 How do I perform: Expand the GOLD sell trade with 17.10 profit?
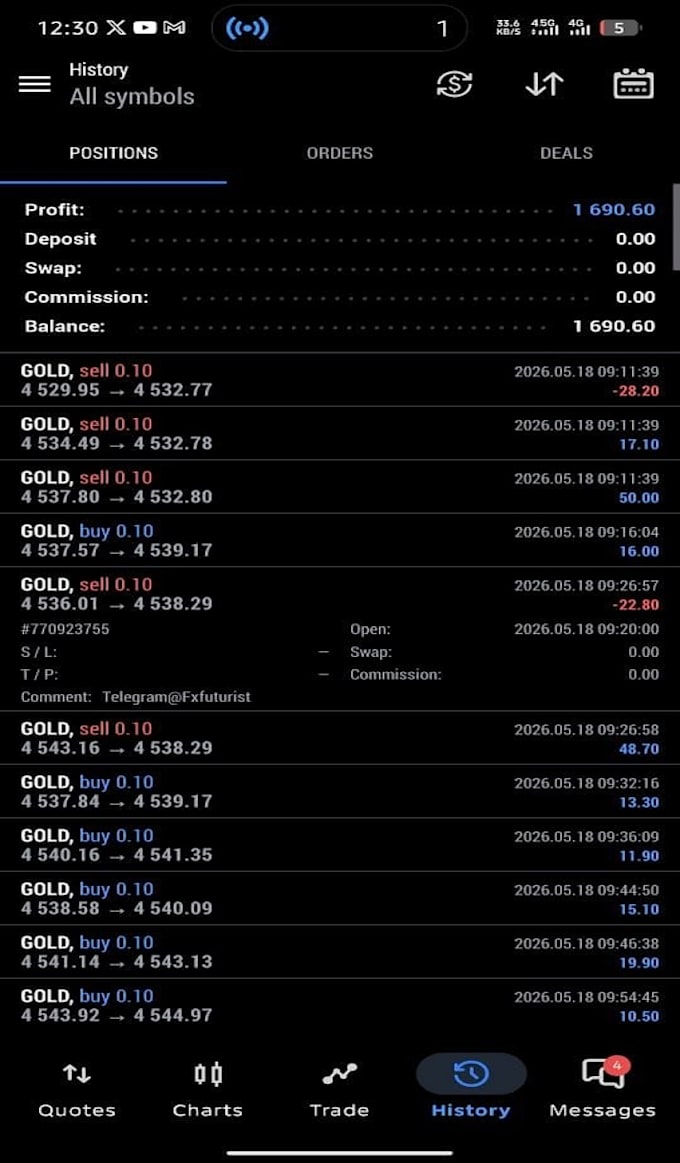pos(340,433)
